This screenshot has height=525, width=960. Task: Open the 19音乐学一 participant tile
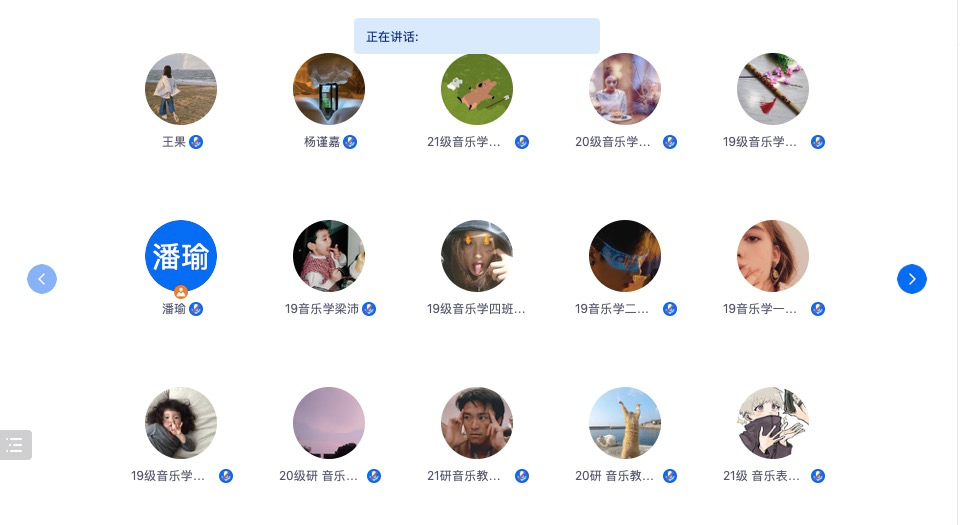(773, 256)
